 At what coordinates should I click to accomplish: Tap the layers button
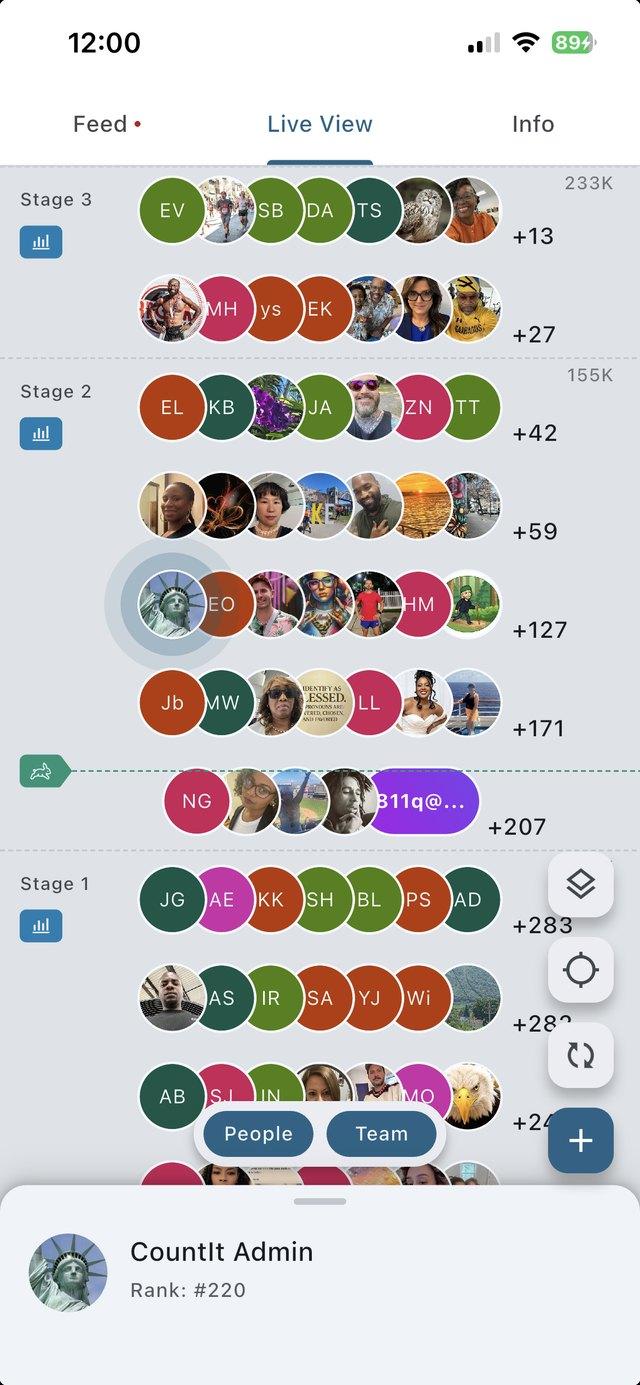pyautogui.click(x=581, y=884)
